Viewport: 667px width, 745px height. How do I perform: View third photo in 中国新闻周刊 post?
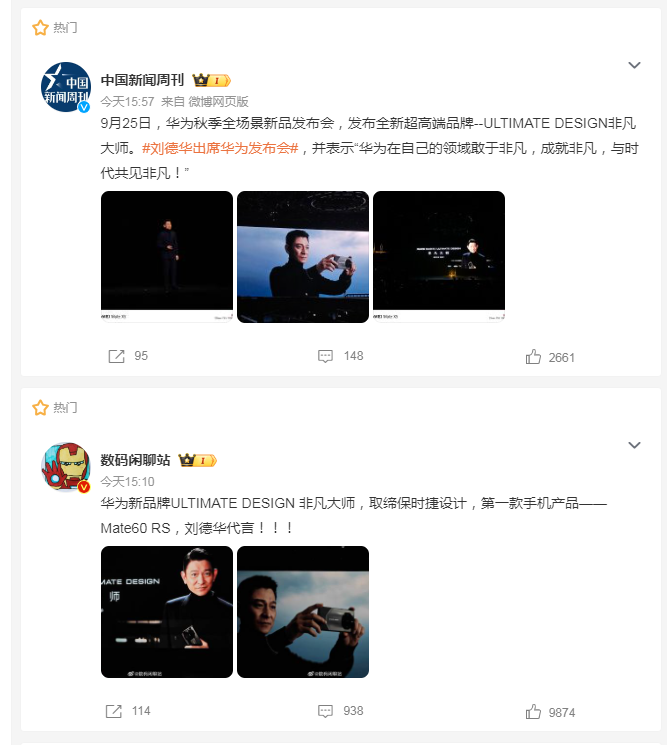click(439, 257)
